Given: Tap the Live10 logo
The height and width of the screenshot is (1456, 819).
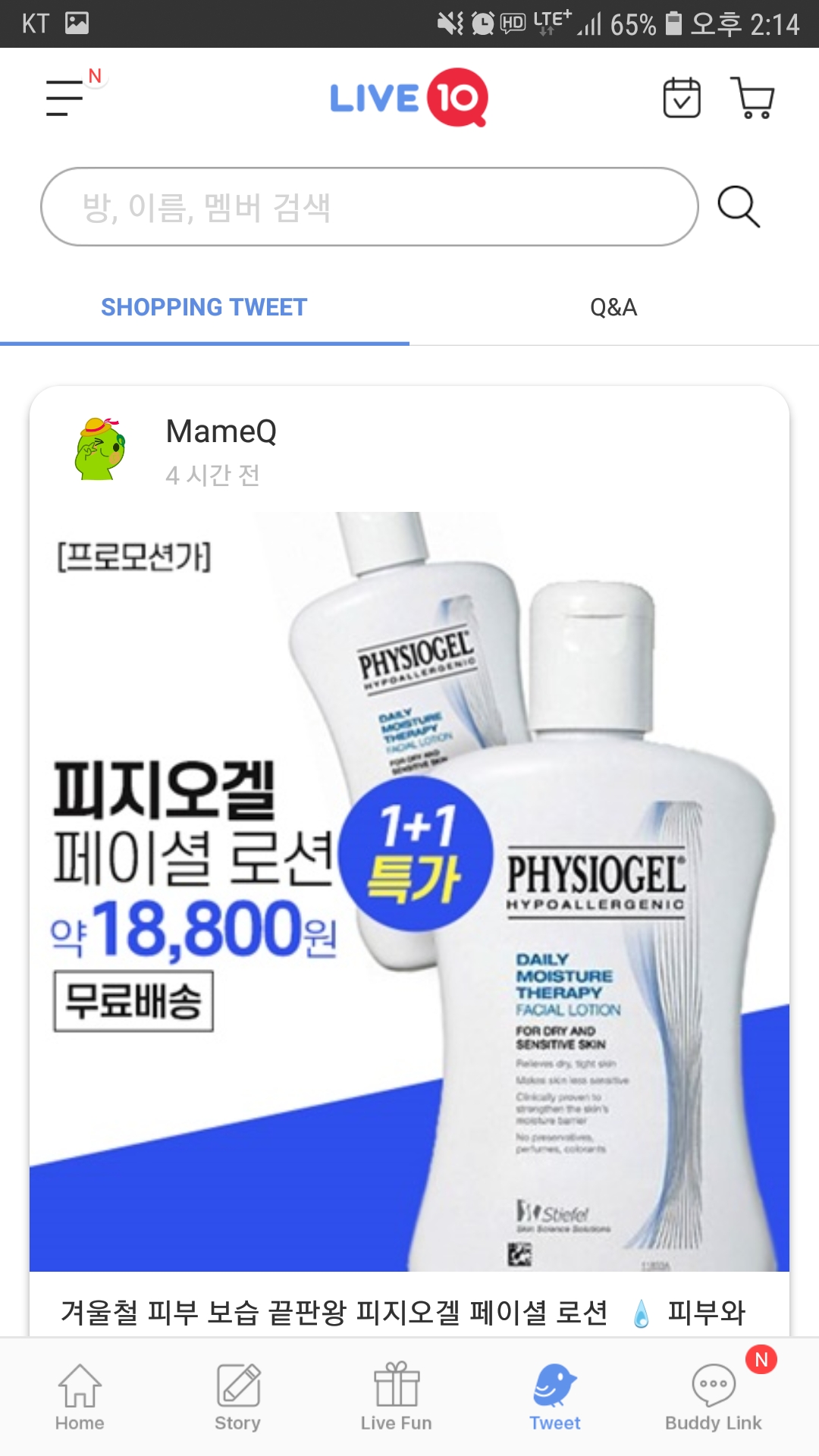Looking at the screenshot, I should point(409,98).
